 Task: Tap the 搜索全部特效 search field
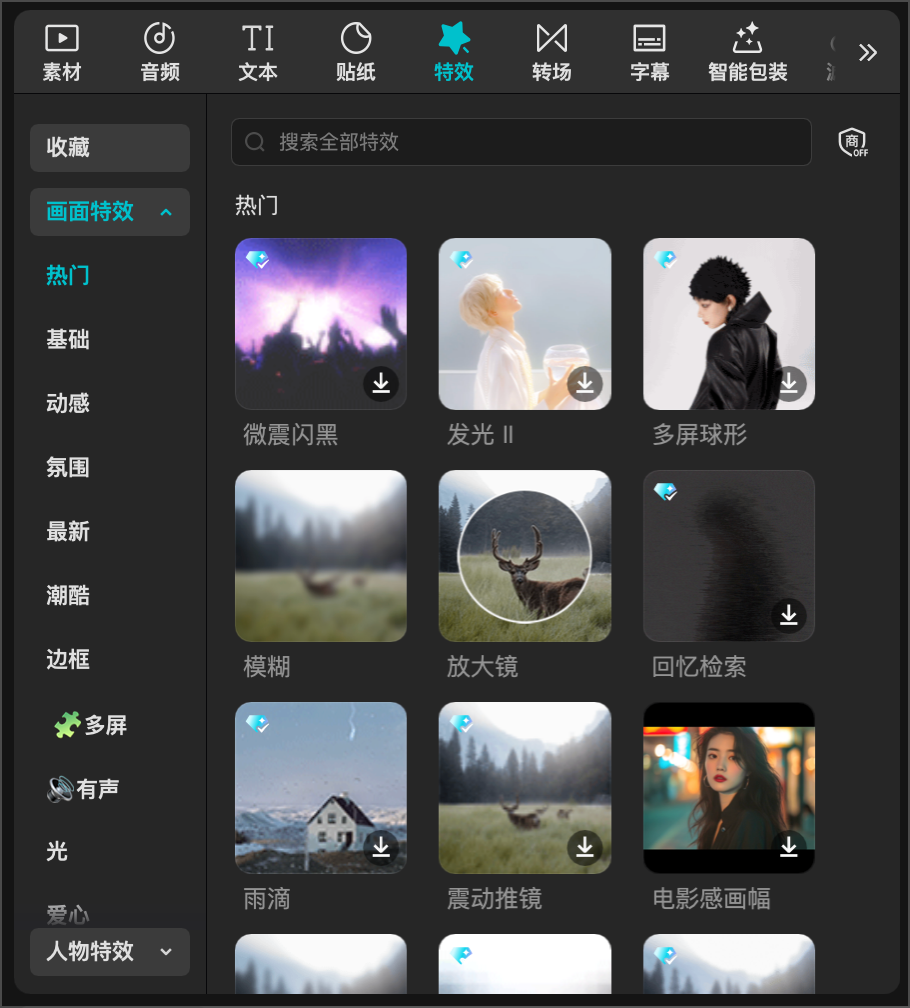pyautogui.click(x=521, y=142)
